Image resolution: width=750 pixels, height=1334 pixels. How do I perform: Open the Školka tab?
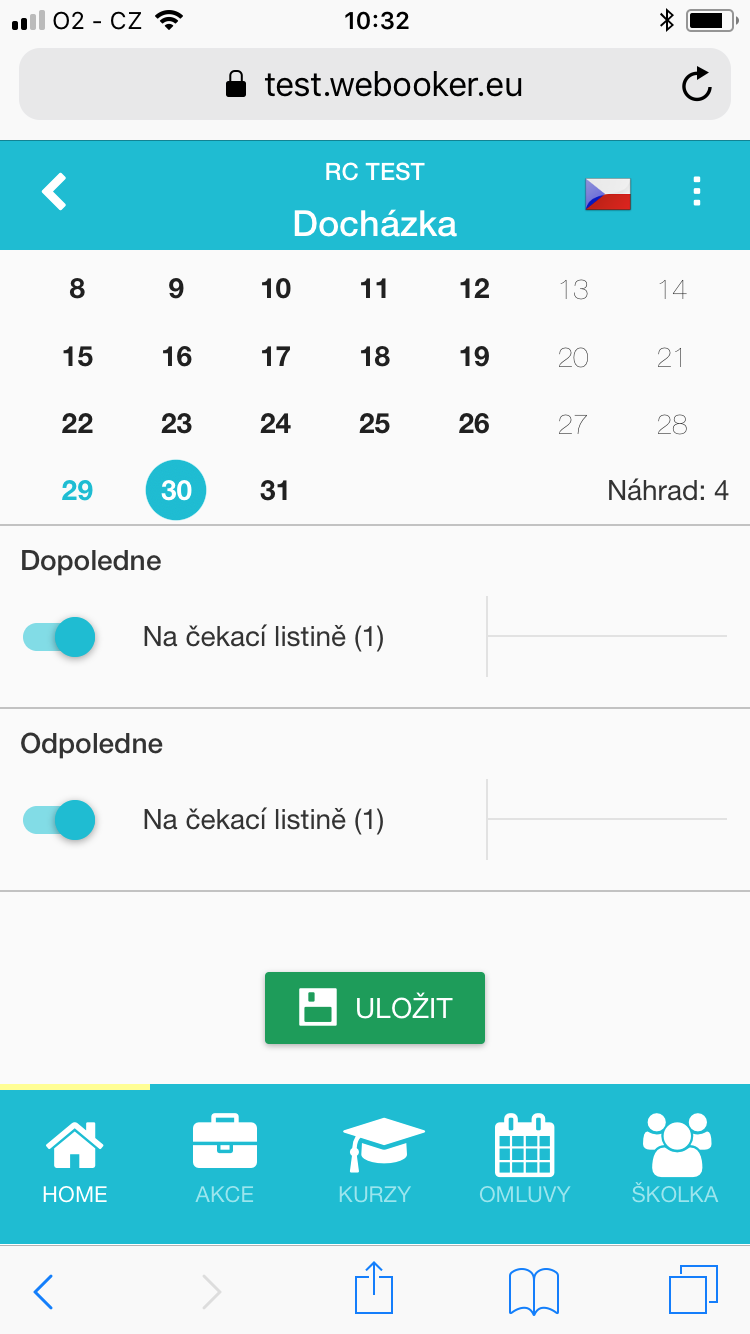pyautogui.click(x=675, y=1160)
